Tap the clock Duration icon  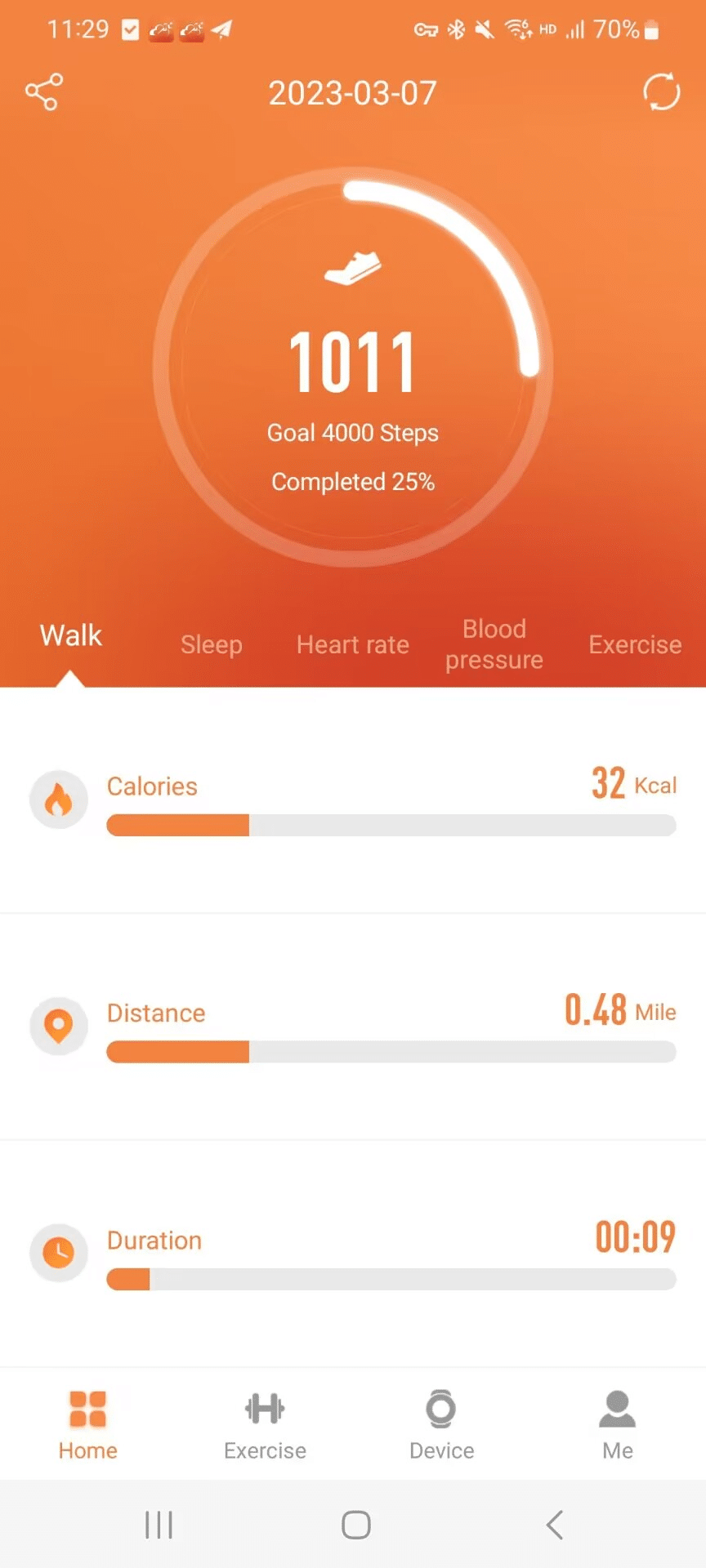(58, 1252)
